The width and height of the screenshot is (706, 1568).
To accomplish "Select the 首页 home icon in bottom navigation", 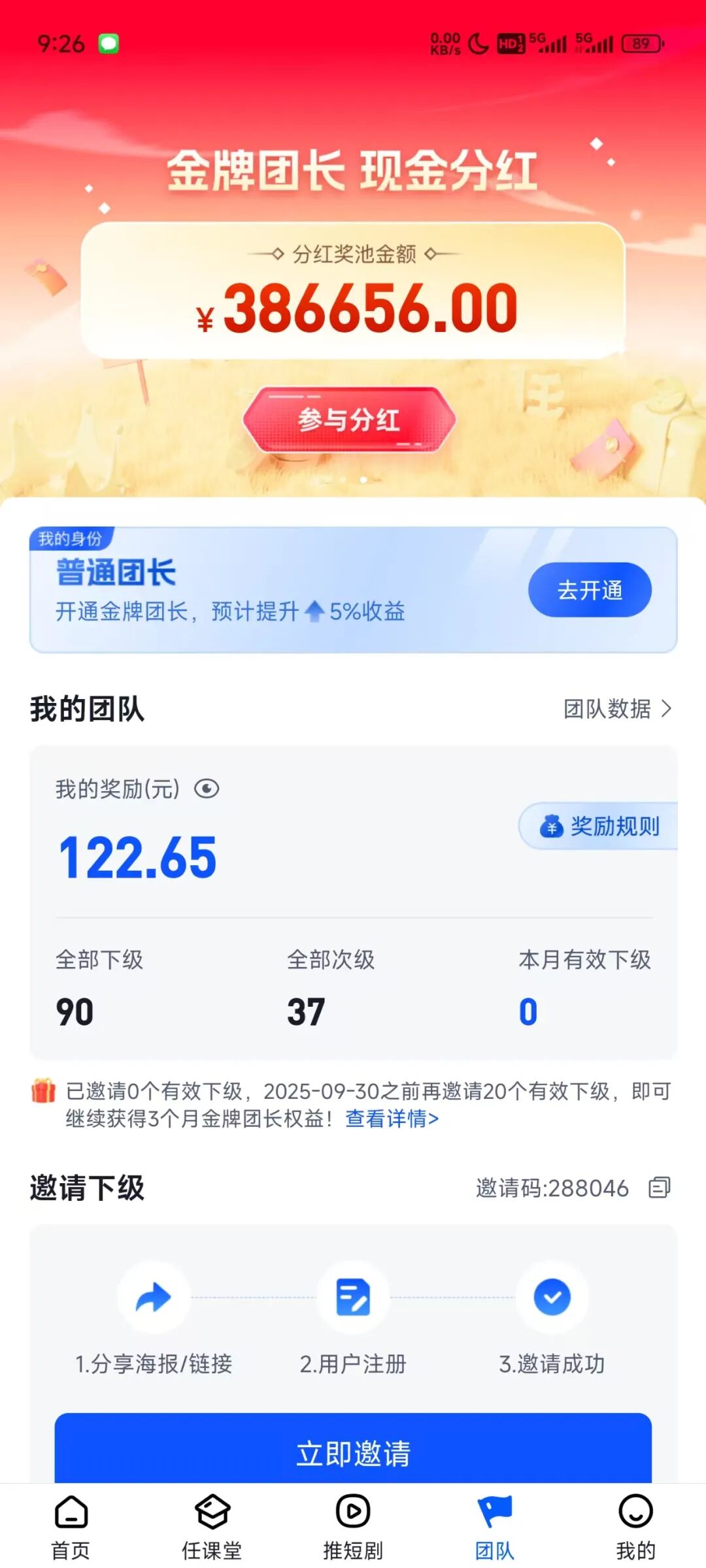I will pos(70,1511).
